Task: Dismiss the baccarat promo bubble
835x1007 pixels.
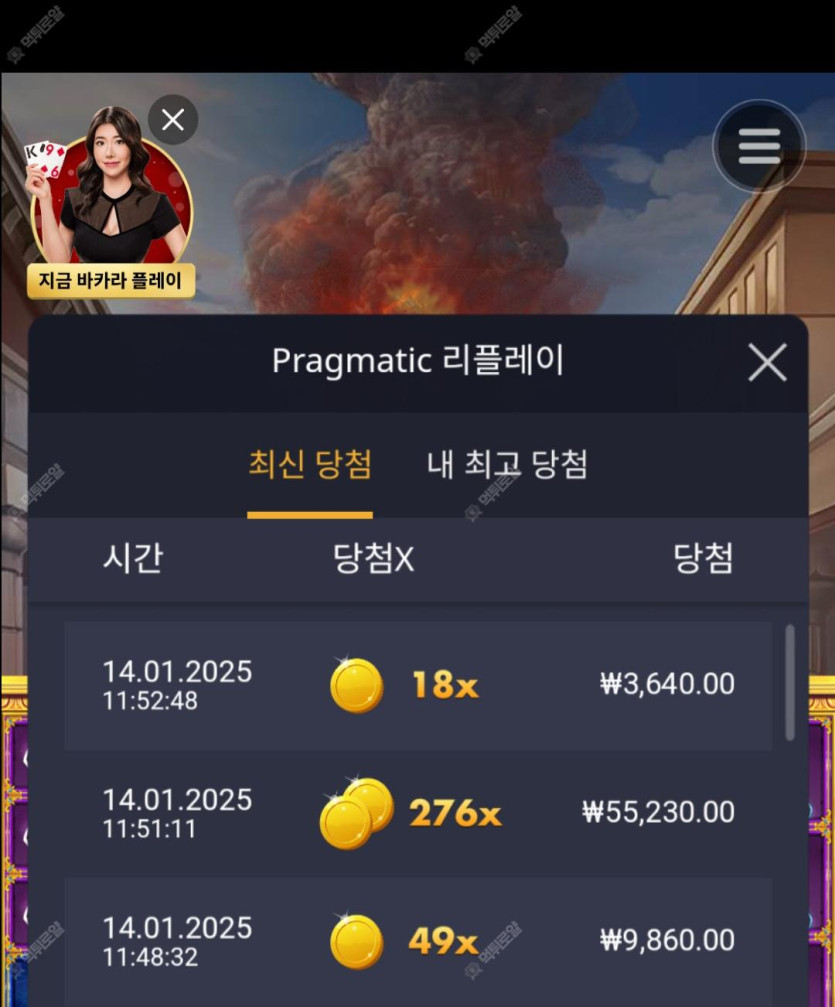Action: (173, 120)
